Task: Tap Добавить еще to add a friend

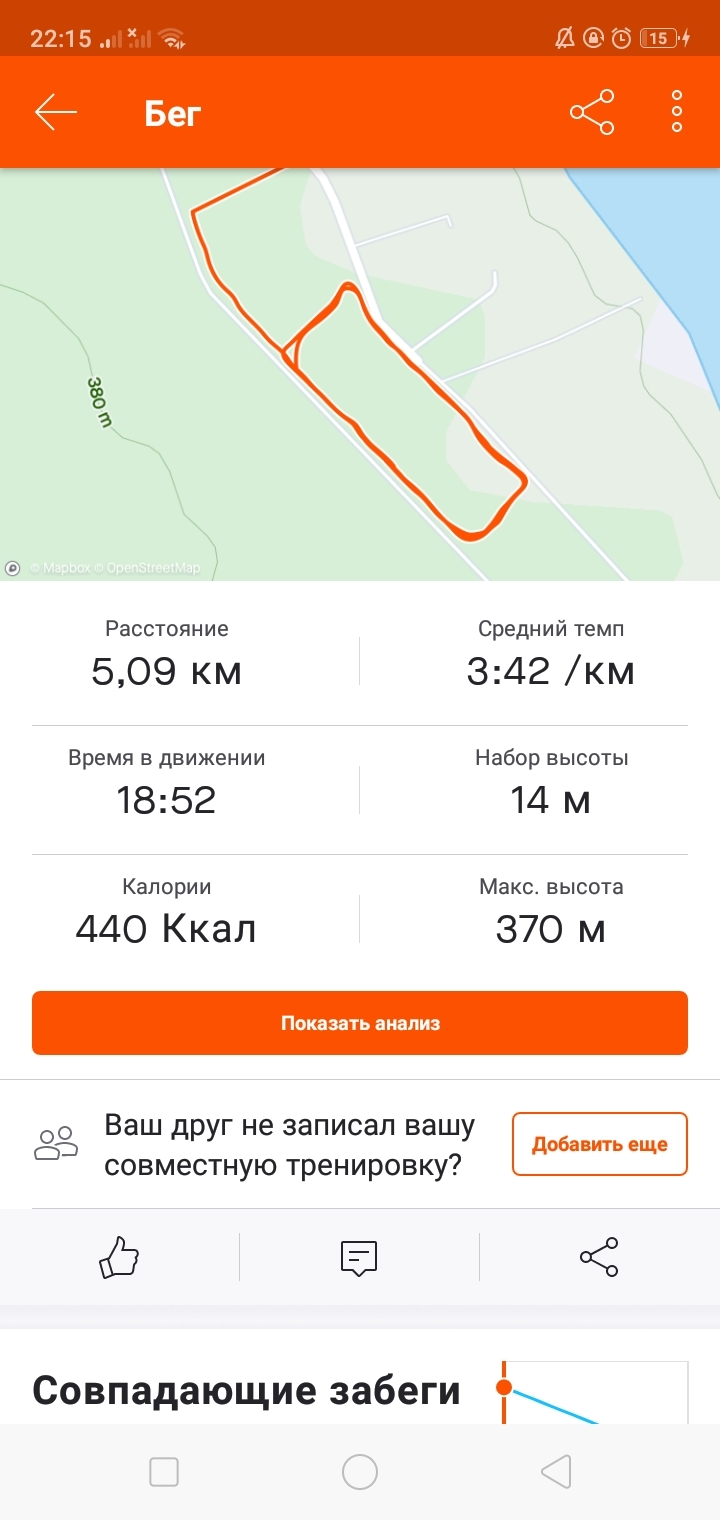Action: click(x=599, y=1144)
